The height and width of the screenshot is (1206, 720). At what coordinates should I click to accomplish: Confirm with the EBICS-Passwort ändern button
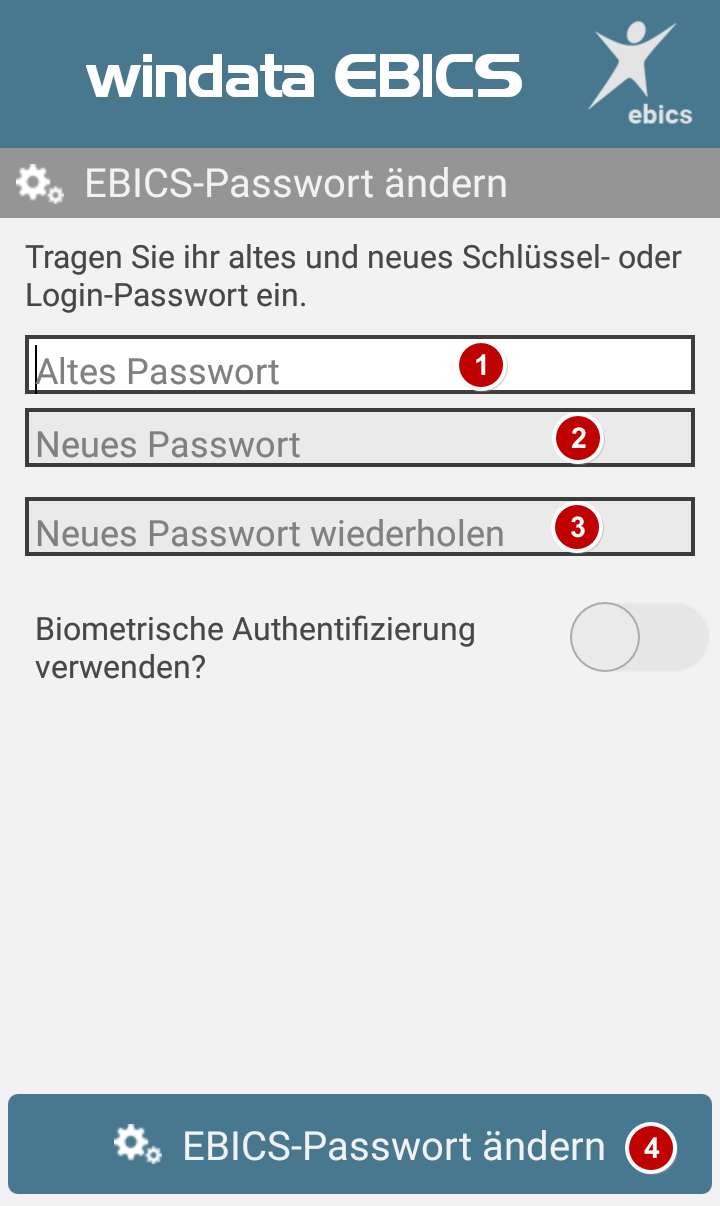click(x=360, y=1144)
